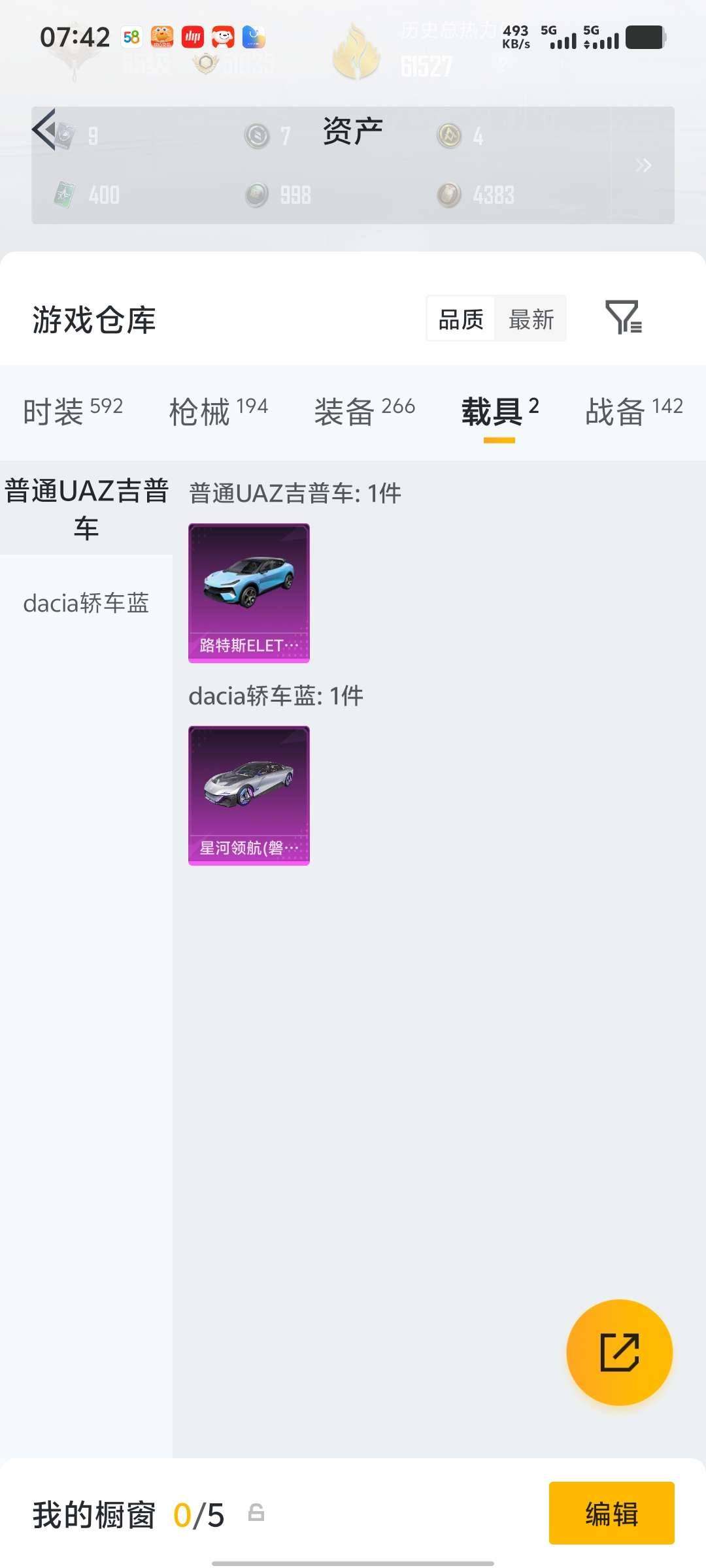Select the 品质 sorting option
The image size is (706, 1568).
460,319
